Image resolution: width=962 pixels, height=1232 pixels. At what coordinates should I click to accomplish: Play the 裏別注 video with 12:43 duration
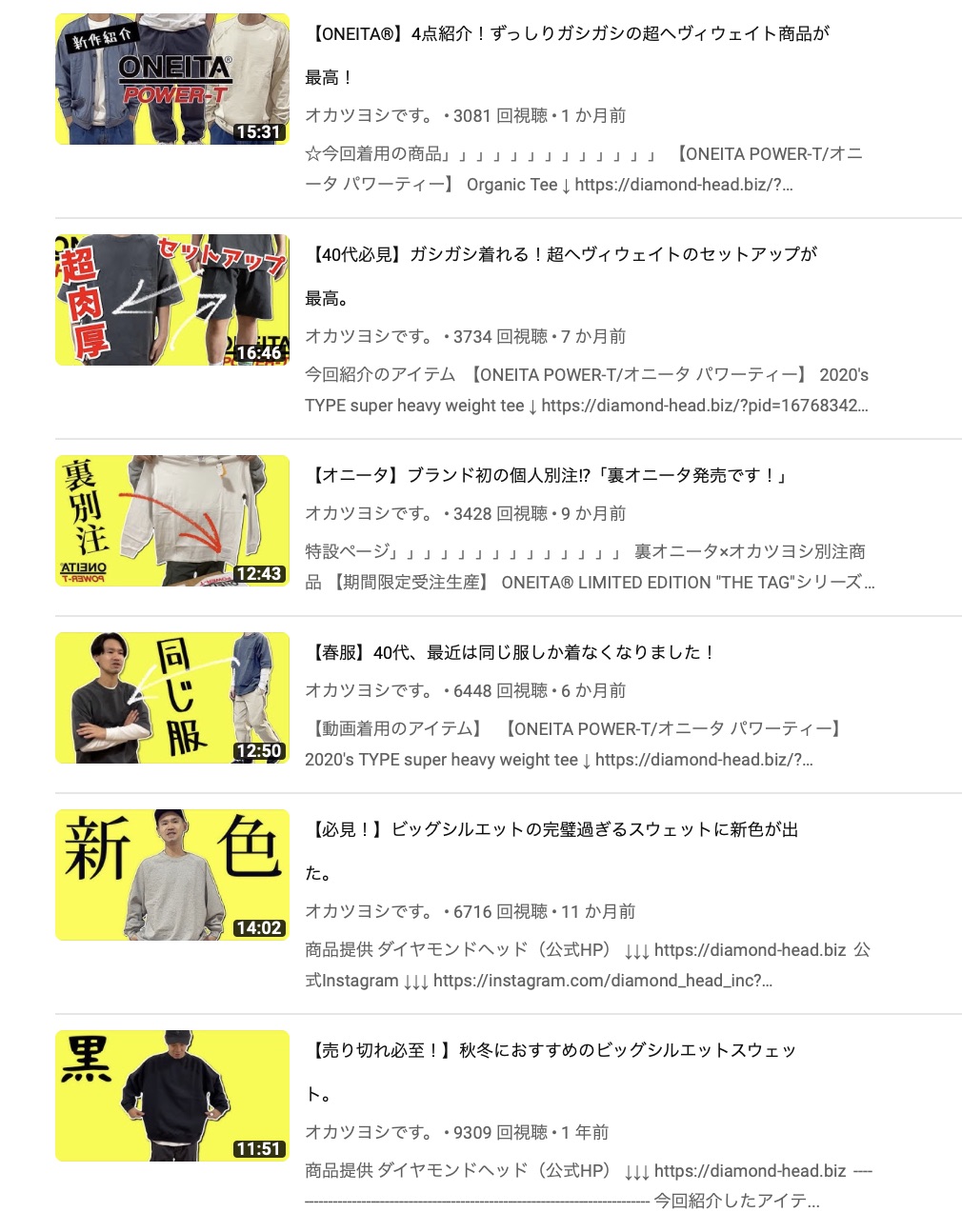(x=171, y=521)
